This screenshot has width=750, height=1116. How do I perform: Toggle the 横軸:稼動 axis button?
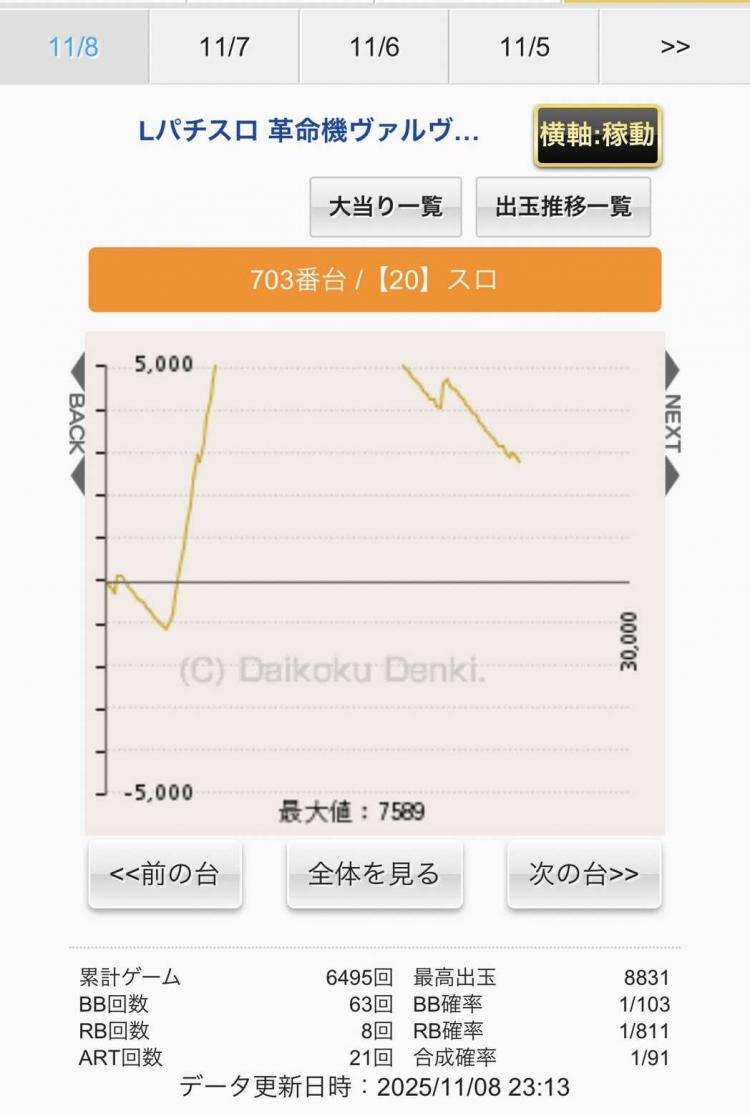597,135
